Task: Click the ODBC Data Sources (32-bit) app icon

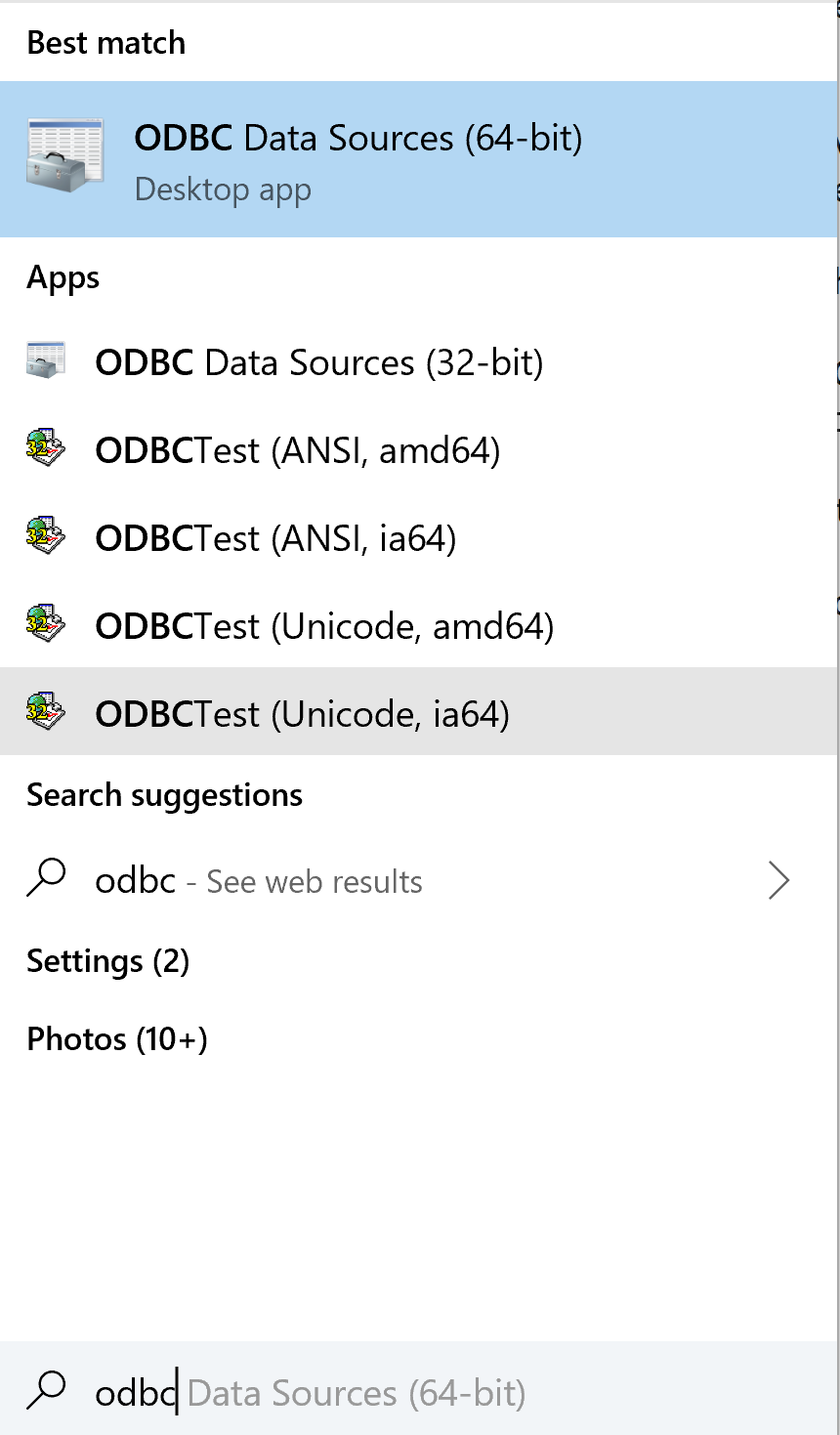Action: coord(45,360)
